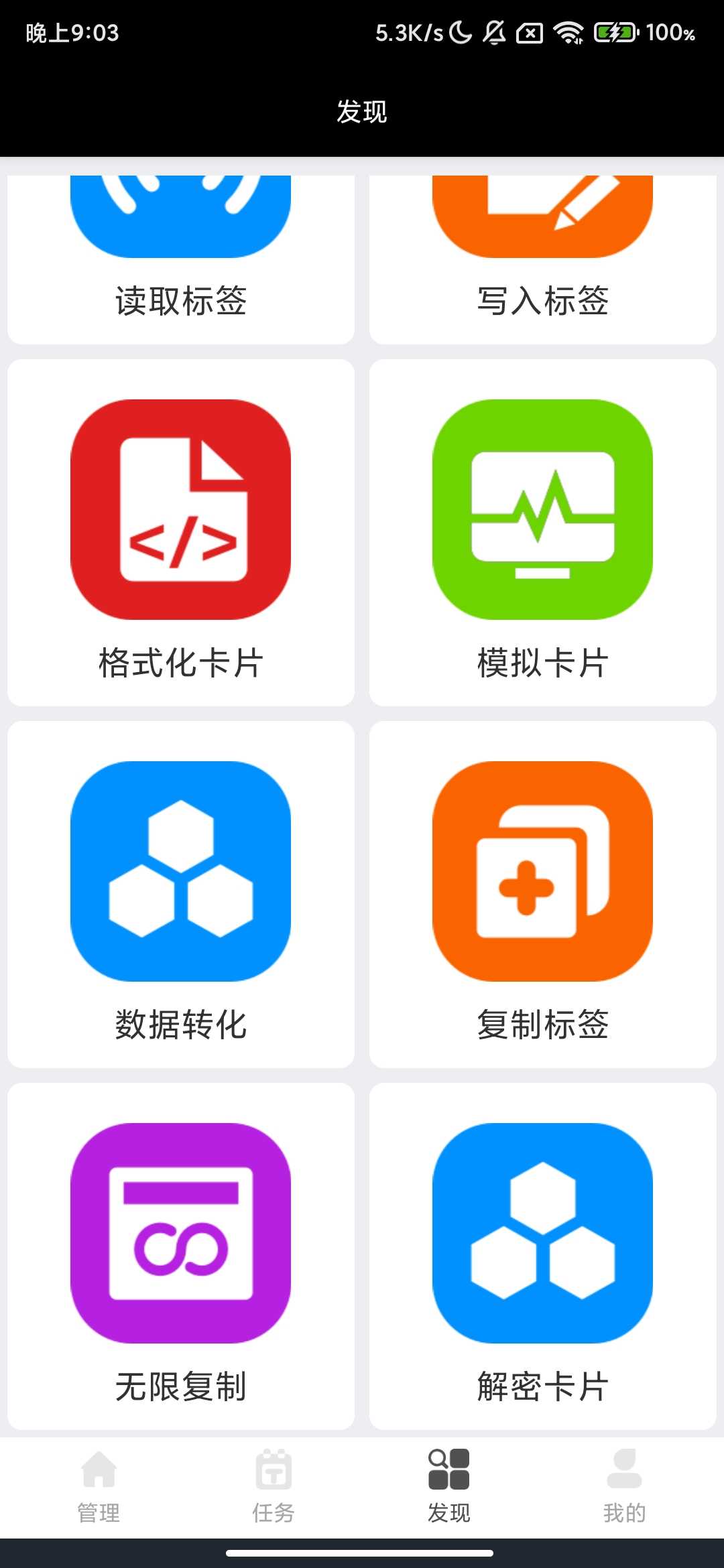
Task: Tap the muted notification bell icon
Action: point(494,32)
